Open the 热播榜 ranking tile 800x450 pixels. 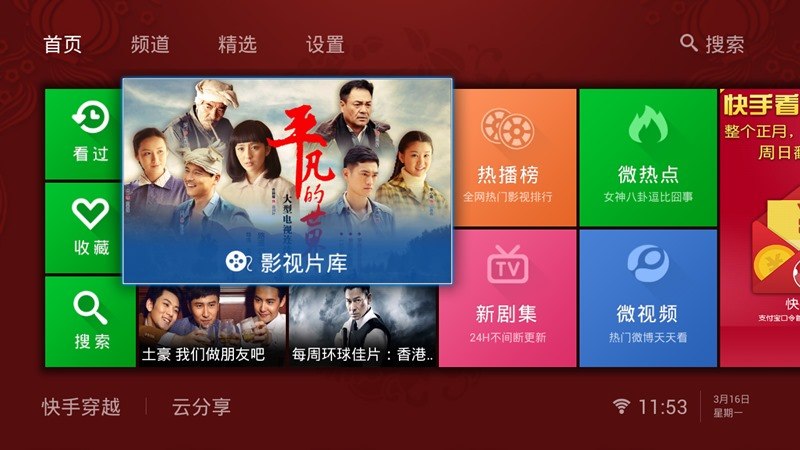(507, 157)
